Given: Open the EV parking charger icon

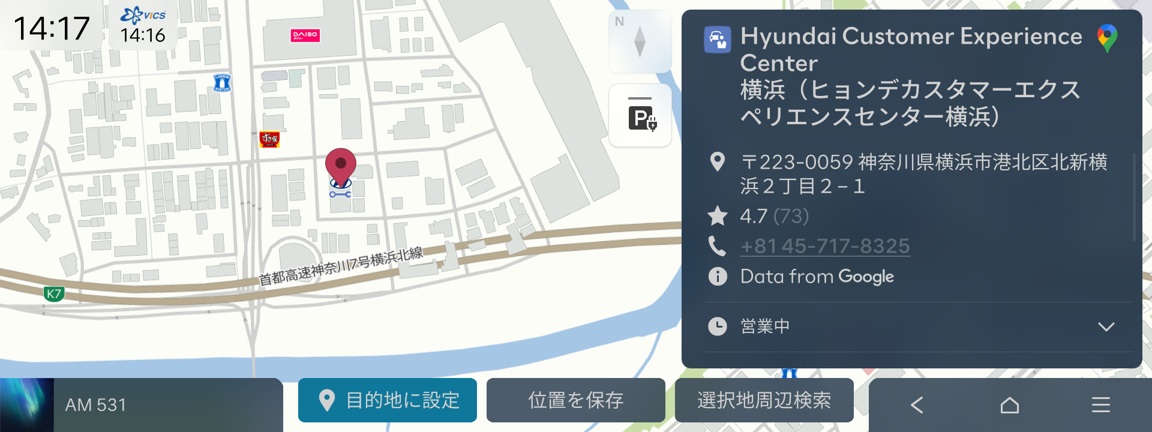Looking at the screenshot, I should [x=640, y=116].
